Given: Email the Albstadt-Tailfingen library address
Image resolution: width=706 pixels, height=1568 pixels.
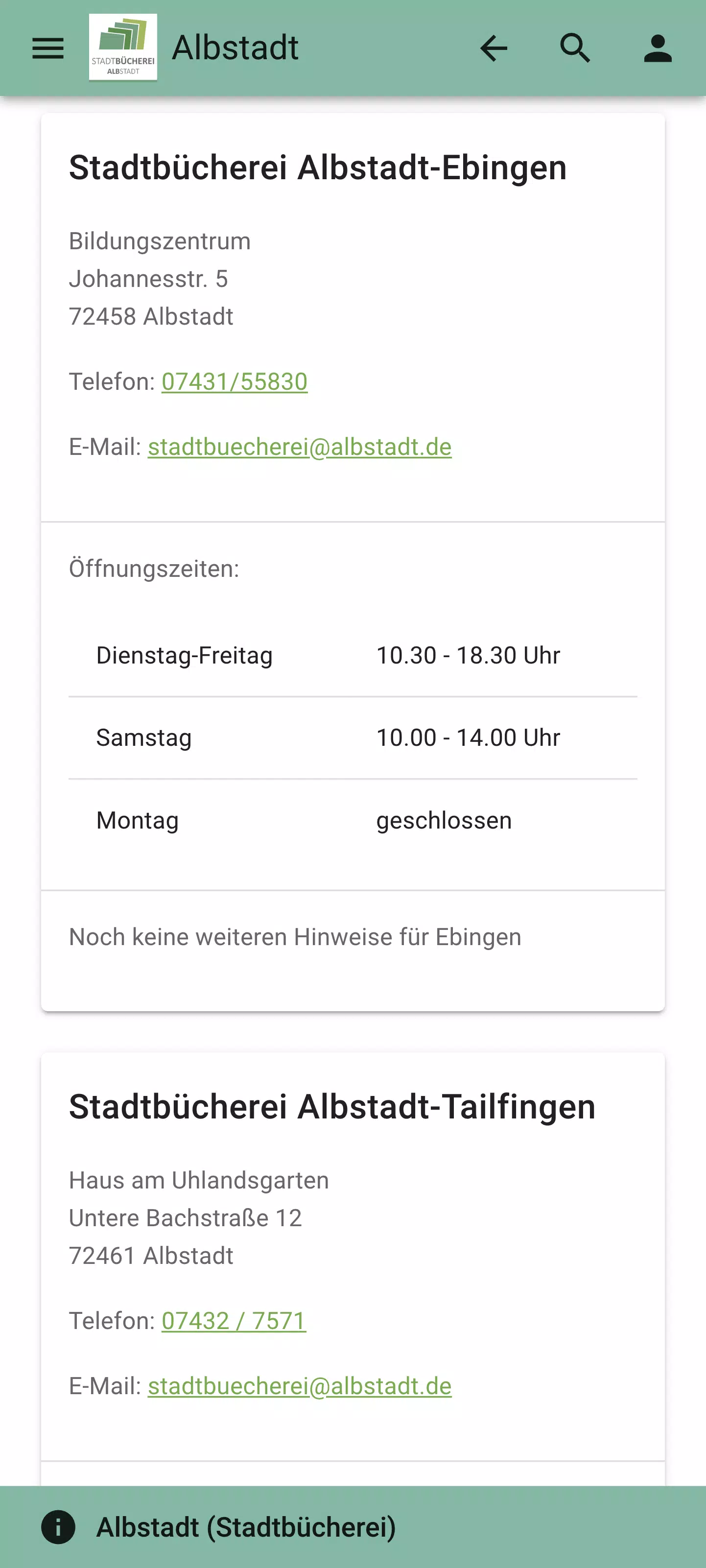Looking at the screenshot, I should pos(300,1386).
